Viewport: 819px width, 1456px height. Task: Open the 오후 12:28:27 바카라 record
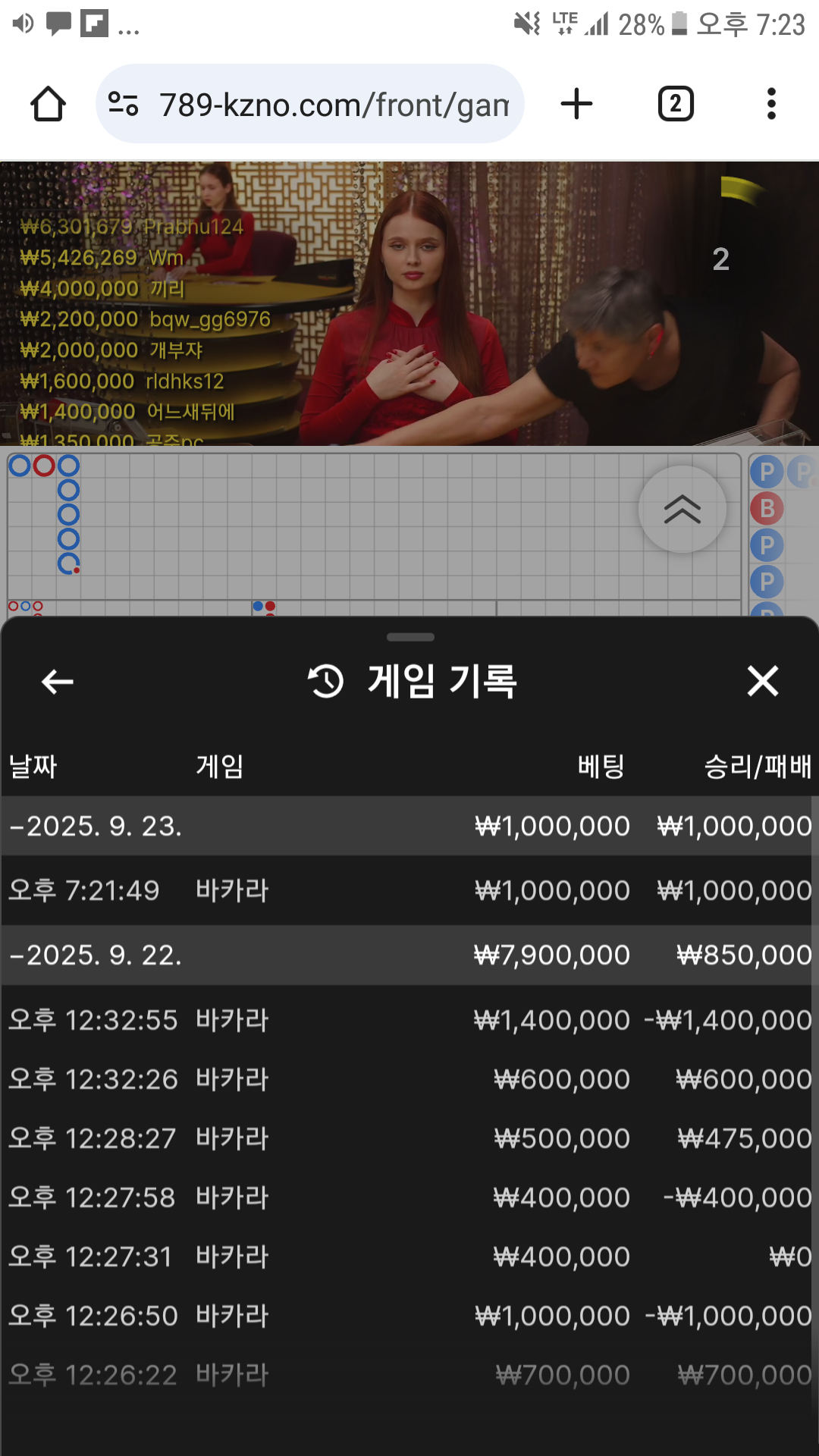pos(409,1138)
